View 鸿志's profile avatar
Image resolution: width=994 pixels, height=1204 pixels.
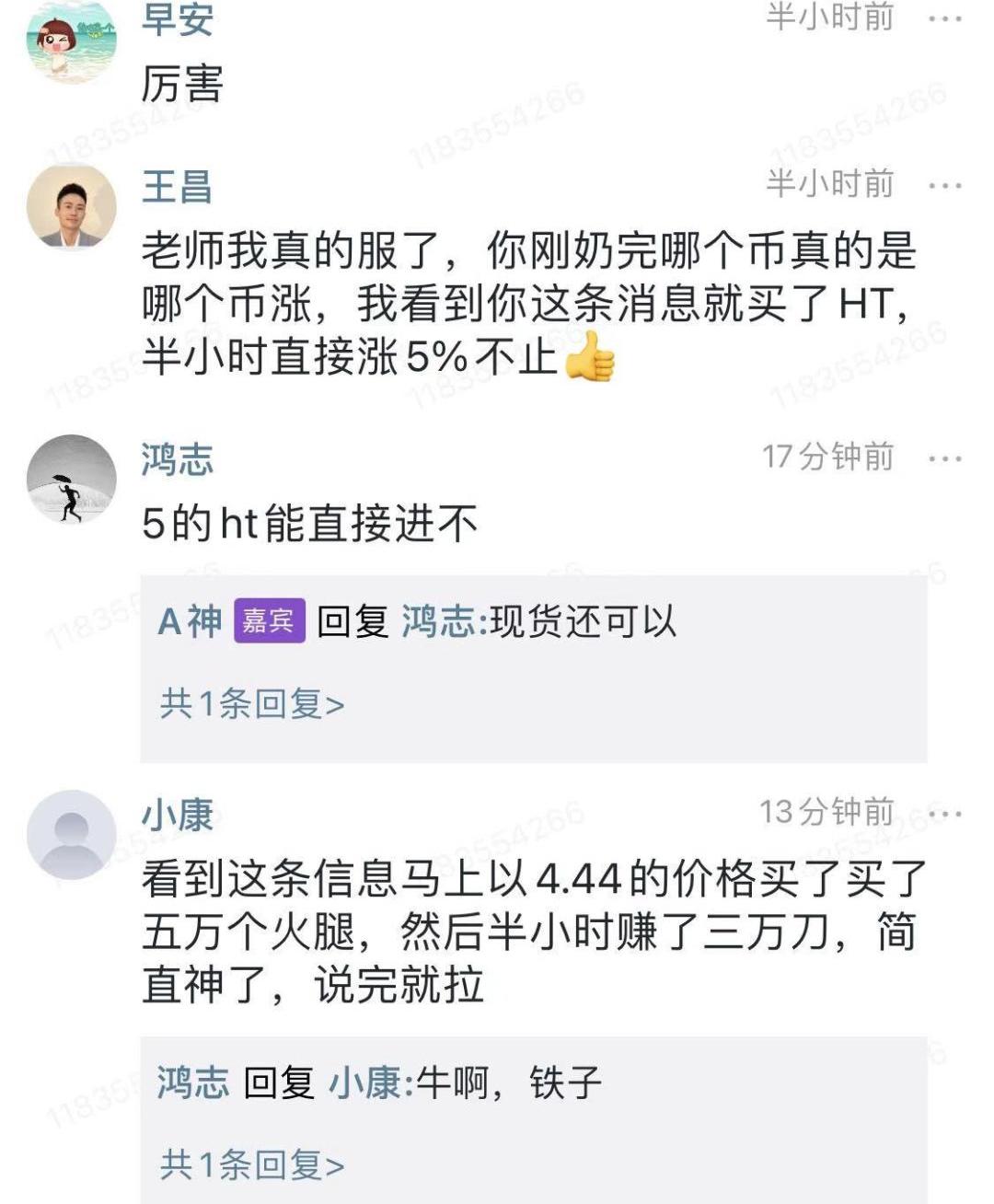pyautogui.click(x=72, y=480)
